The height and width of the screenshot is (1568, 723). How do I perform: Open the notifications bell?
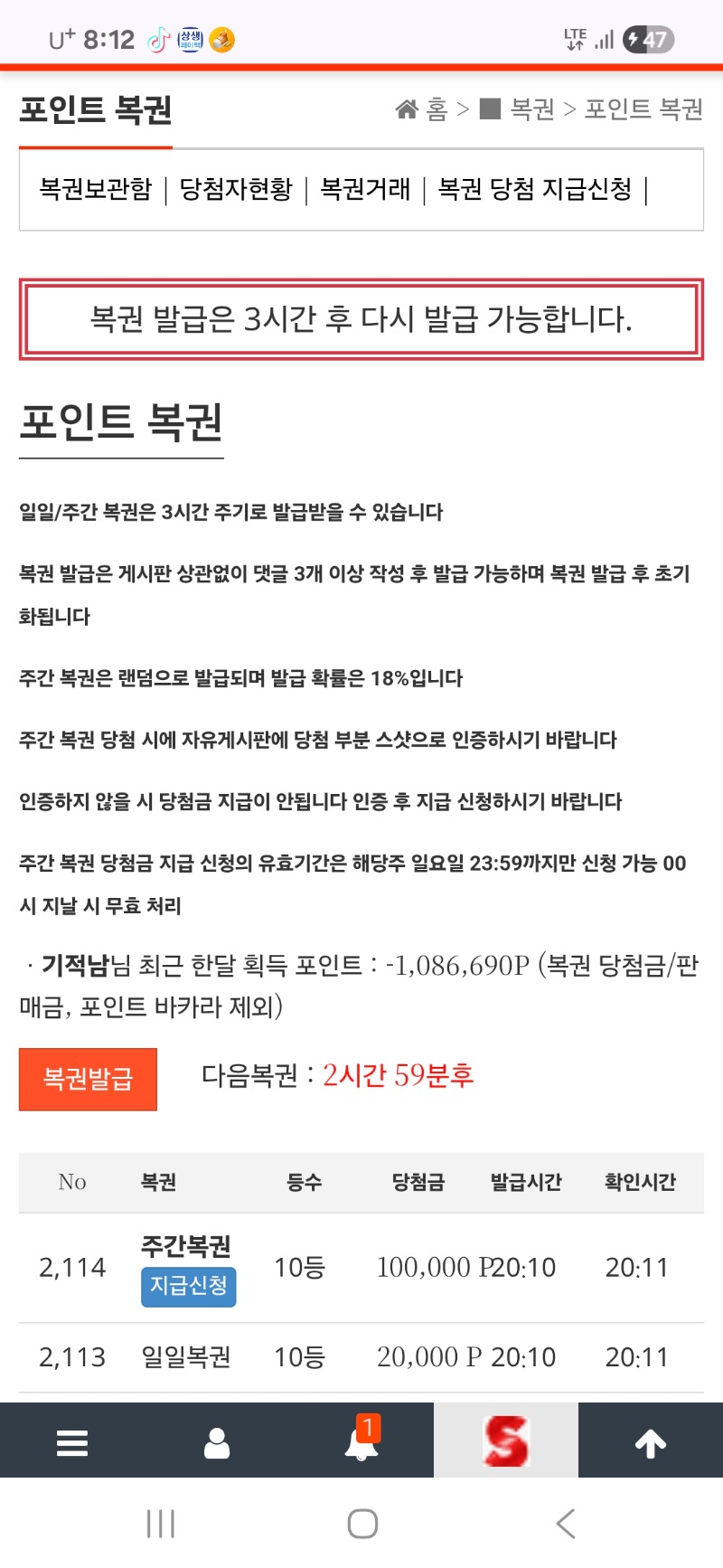point(361,1442)
